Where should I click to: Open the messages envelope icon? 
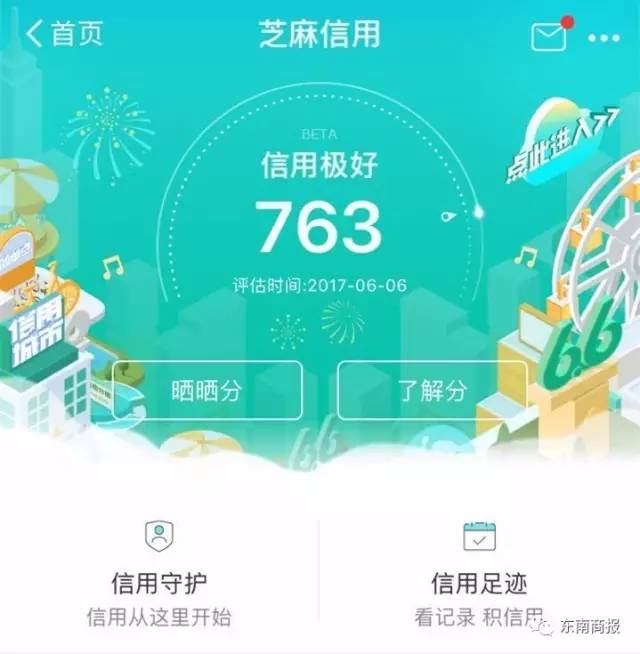(x=548, y=37)
